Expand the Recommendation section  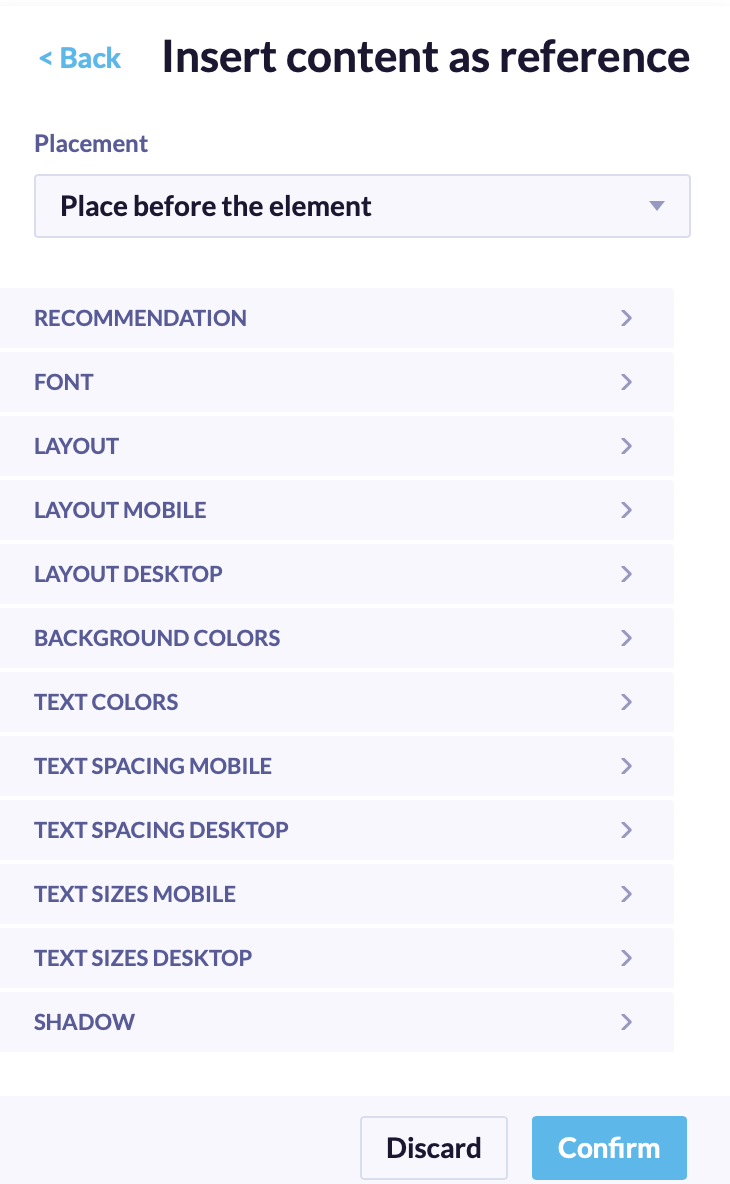click(x=336, y=318)
